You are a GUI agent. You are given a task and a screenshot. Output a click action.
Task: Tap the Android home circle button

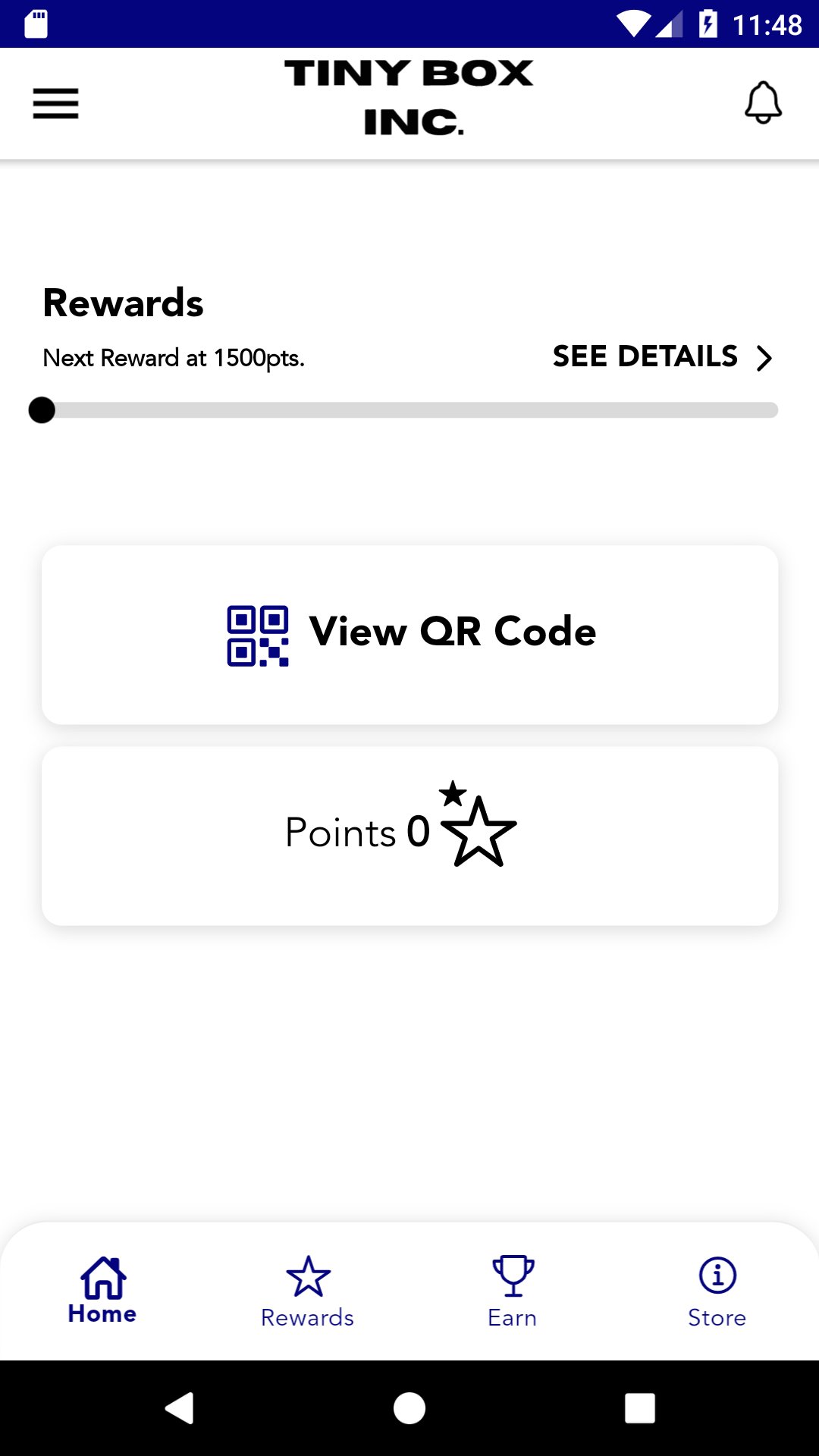point(409,1409)
